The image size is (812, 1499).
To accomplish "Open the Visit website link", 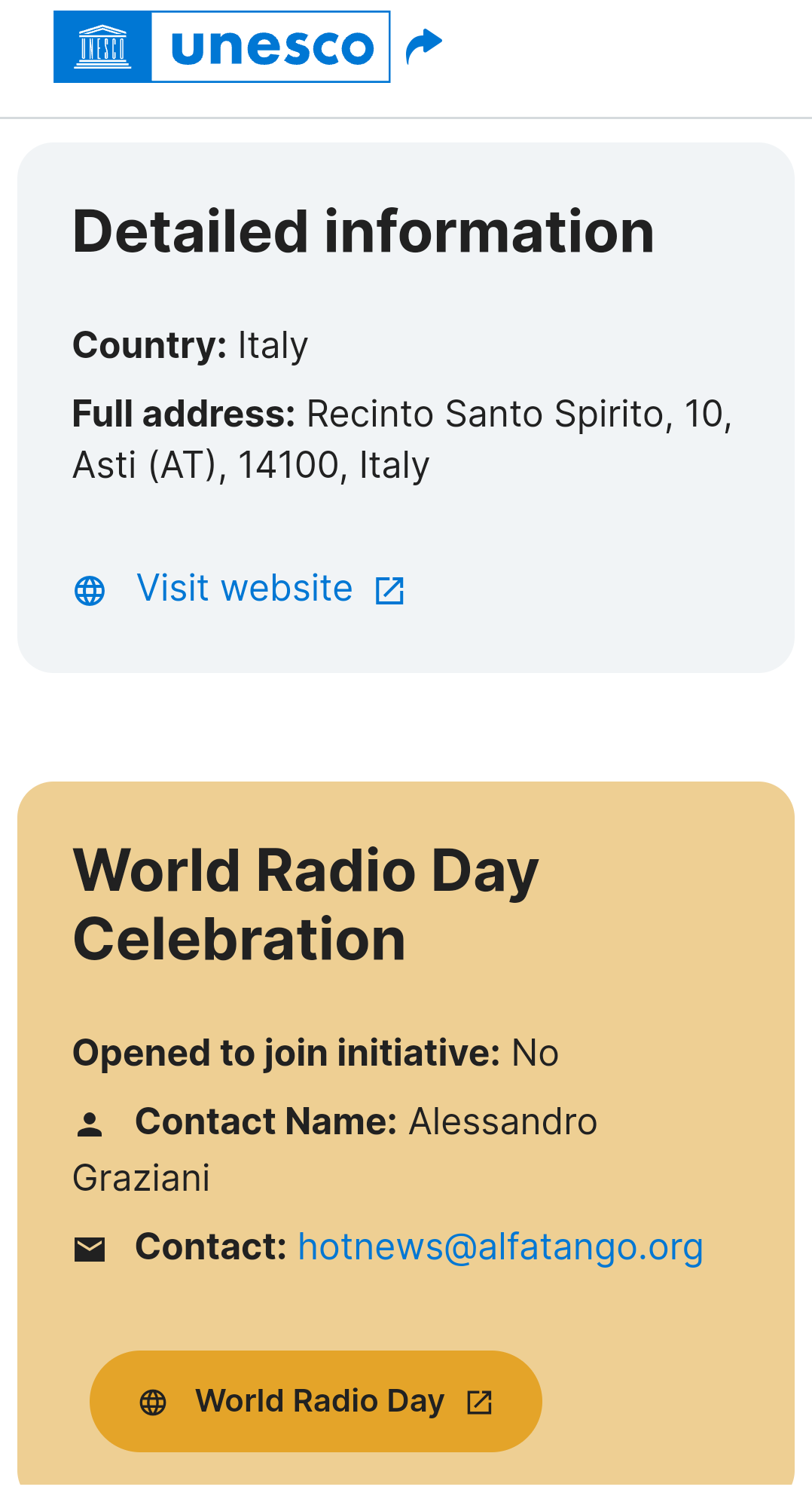I will [244, 589].
